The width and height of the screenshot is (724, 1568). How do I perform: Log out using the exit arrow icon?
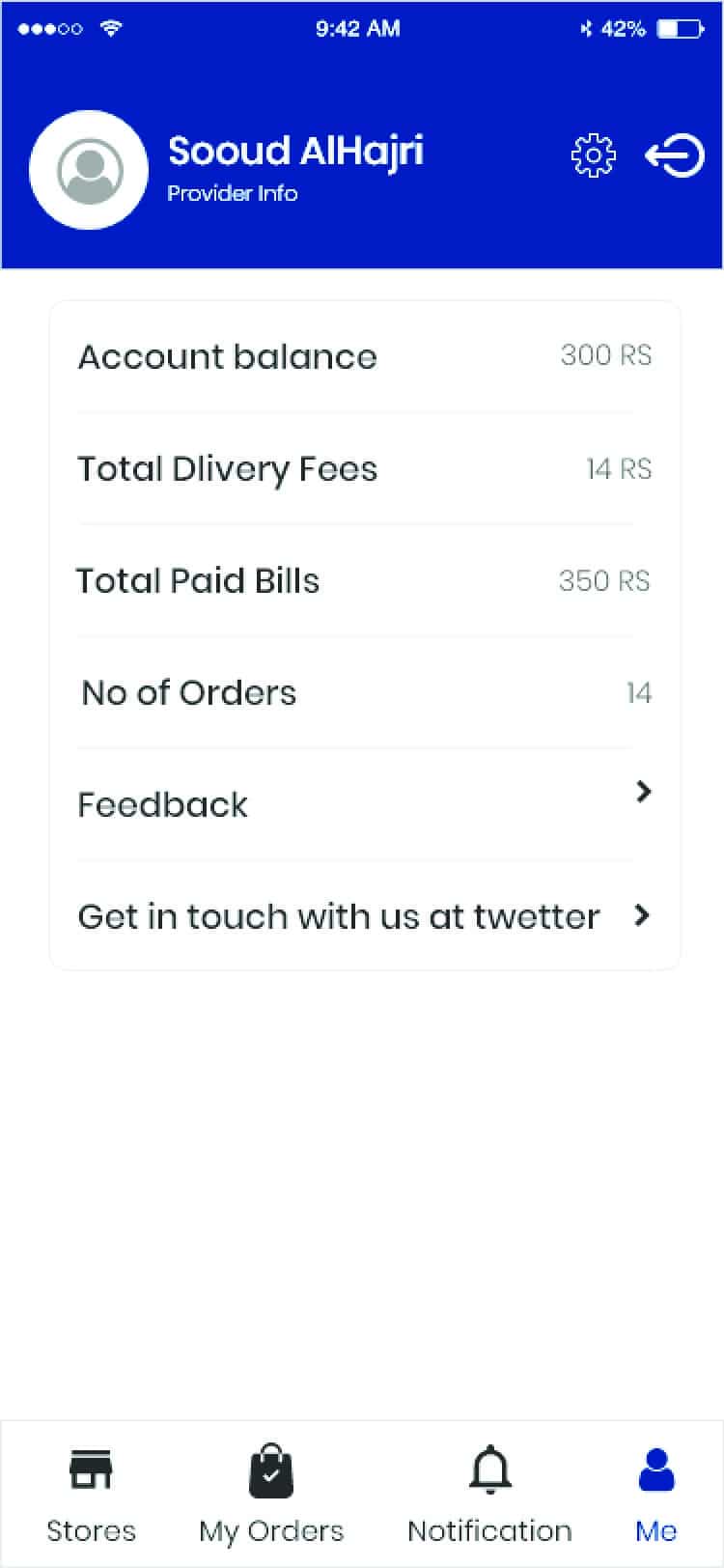674,155
